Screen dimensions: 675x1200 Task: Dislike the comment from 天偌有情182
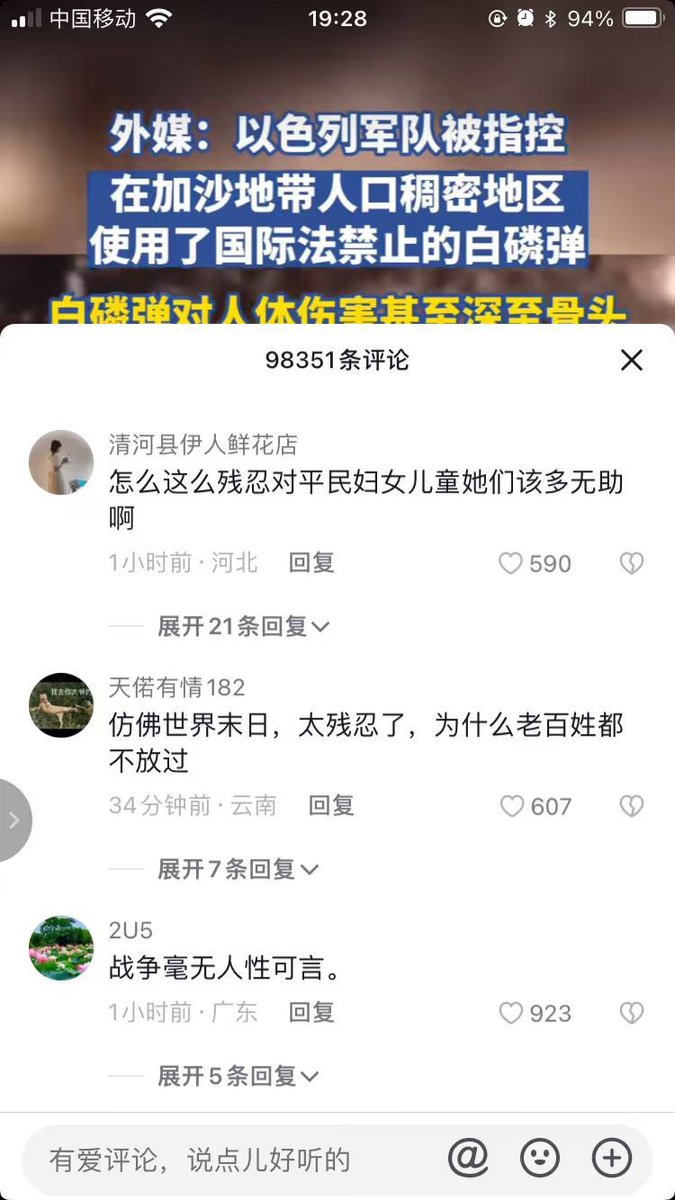coord(631,807)
